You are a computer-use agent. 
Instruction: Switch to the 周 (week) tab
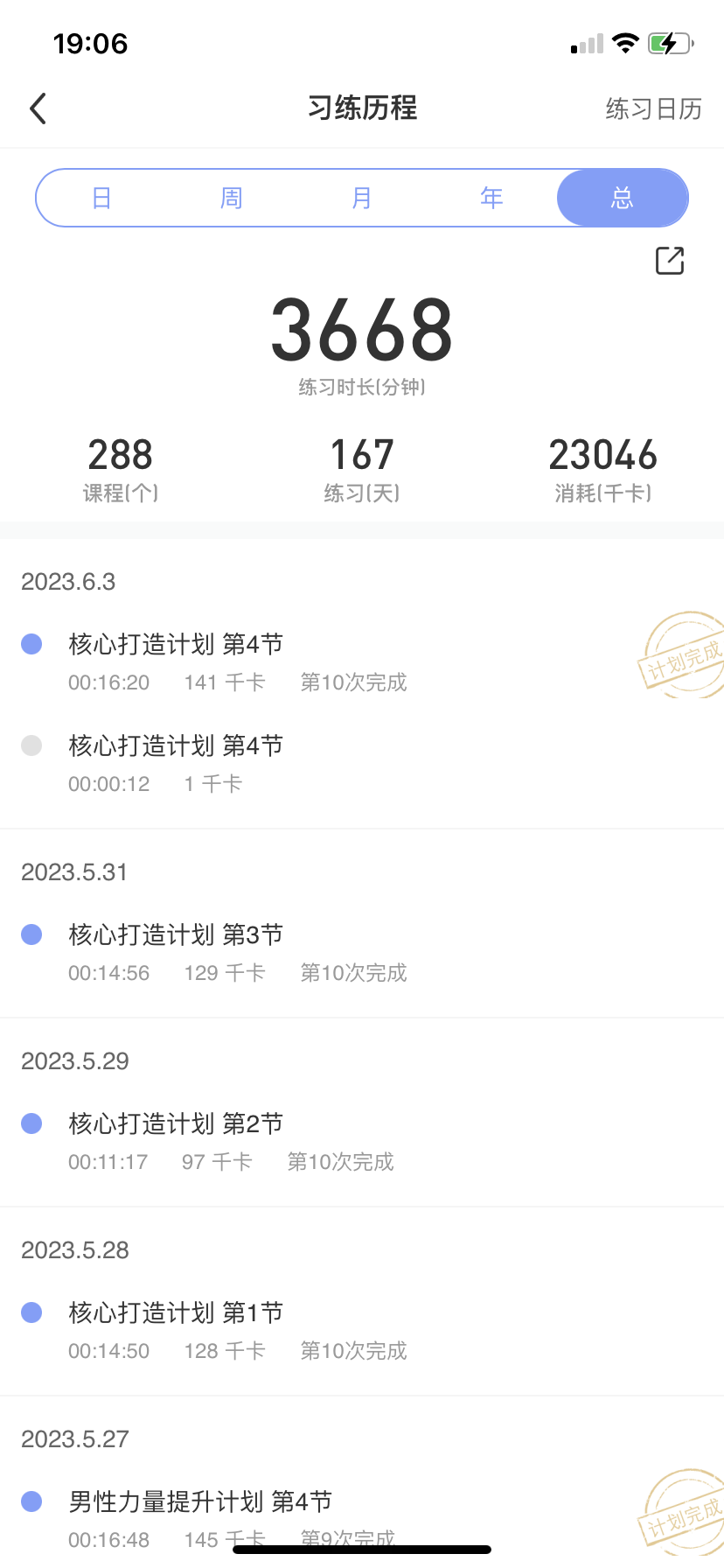click(232, 198)
